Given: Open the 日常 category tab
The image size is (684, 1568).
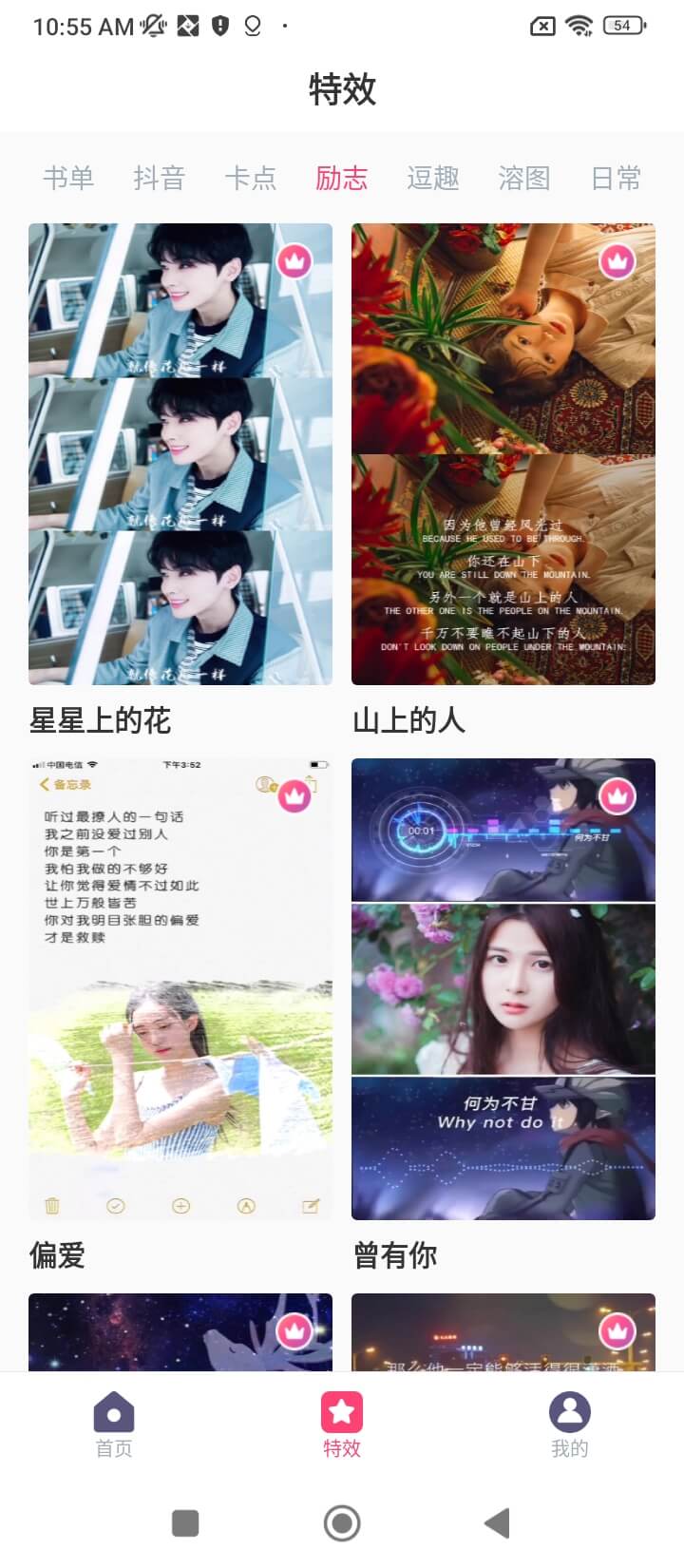Looking at the screenshot, I should click(616, 178).
